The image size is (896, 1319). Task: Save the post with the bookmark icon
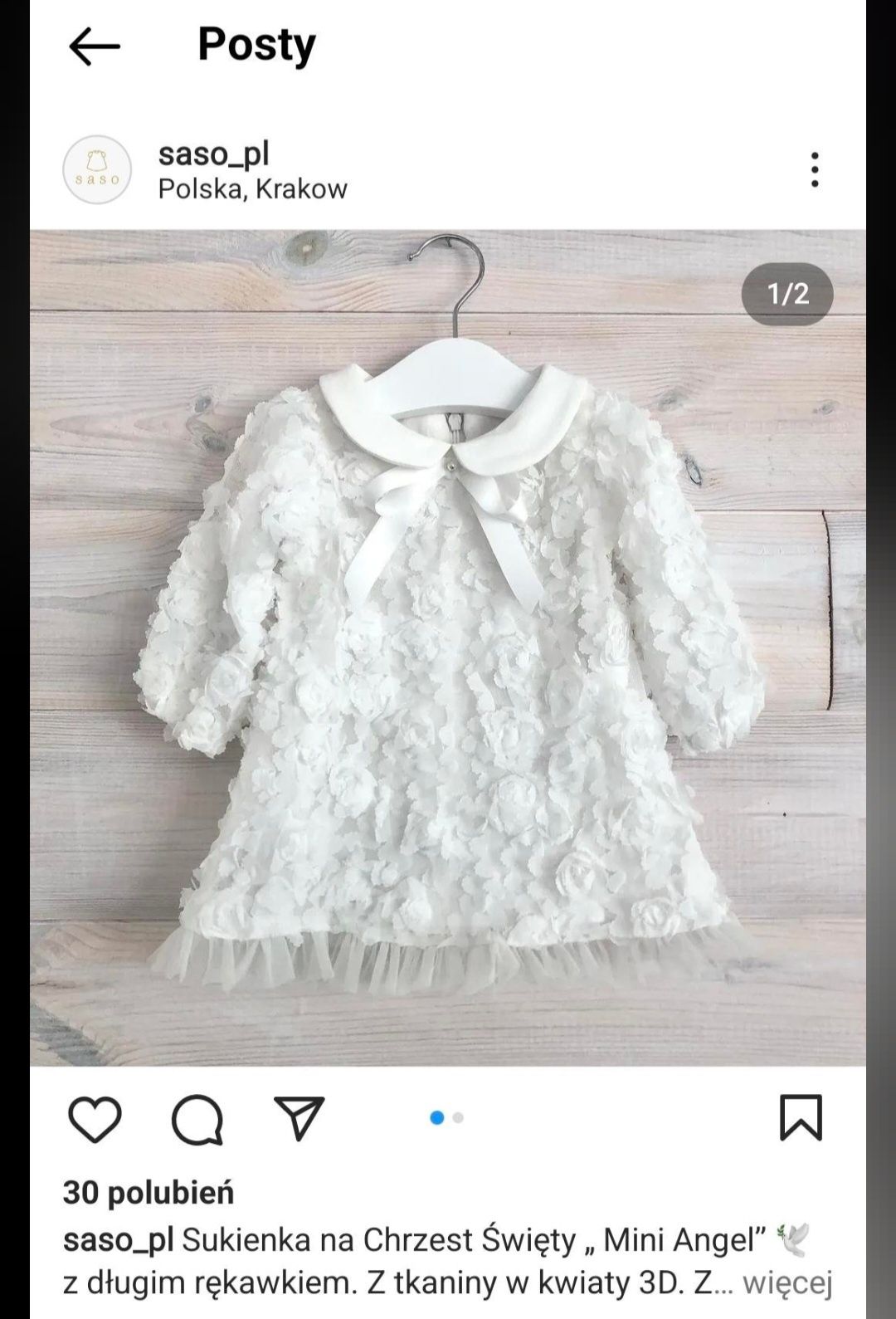click(x=801, y=1117)
